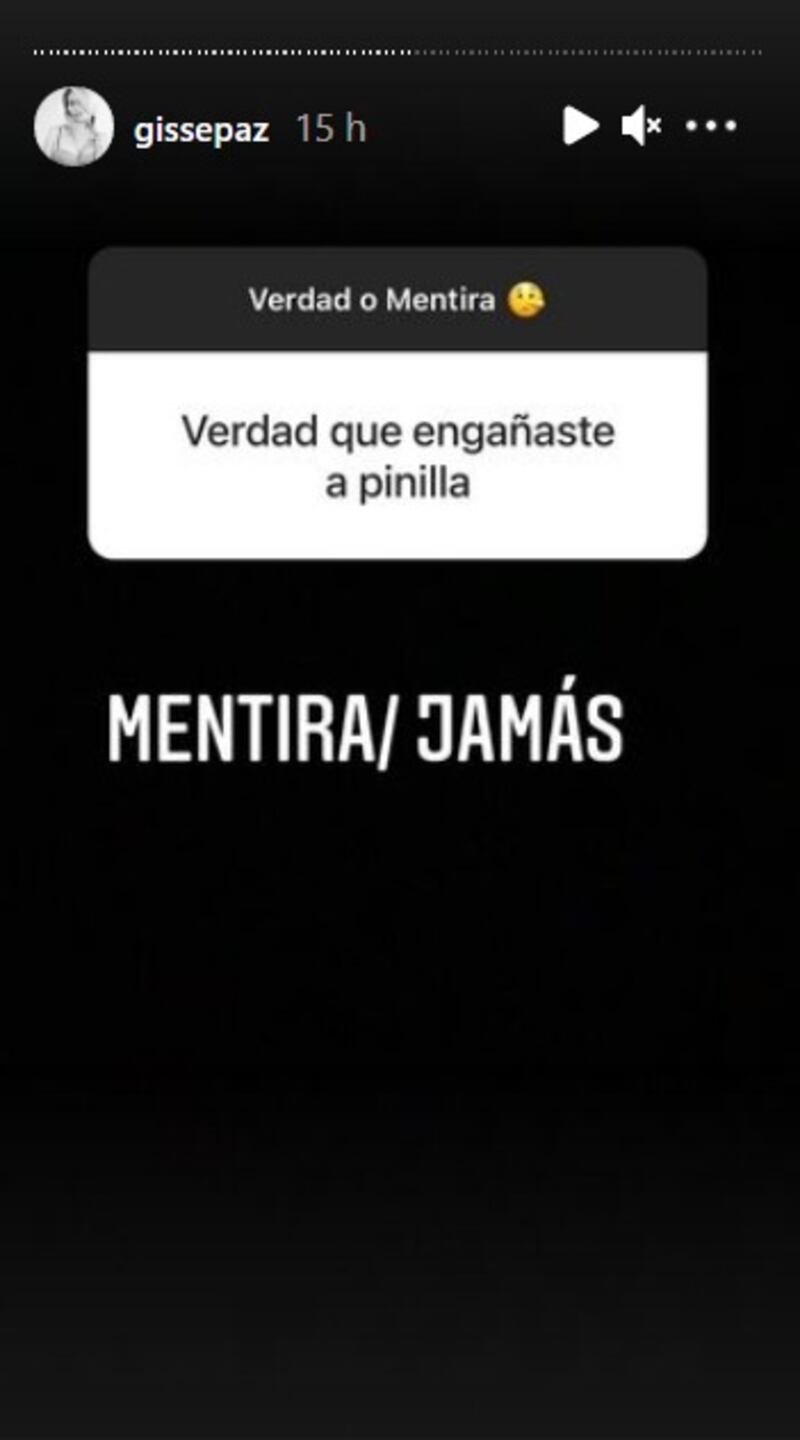
Task: Open the gissepaz username link
Action: 201,129
